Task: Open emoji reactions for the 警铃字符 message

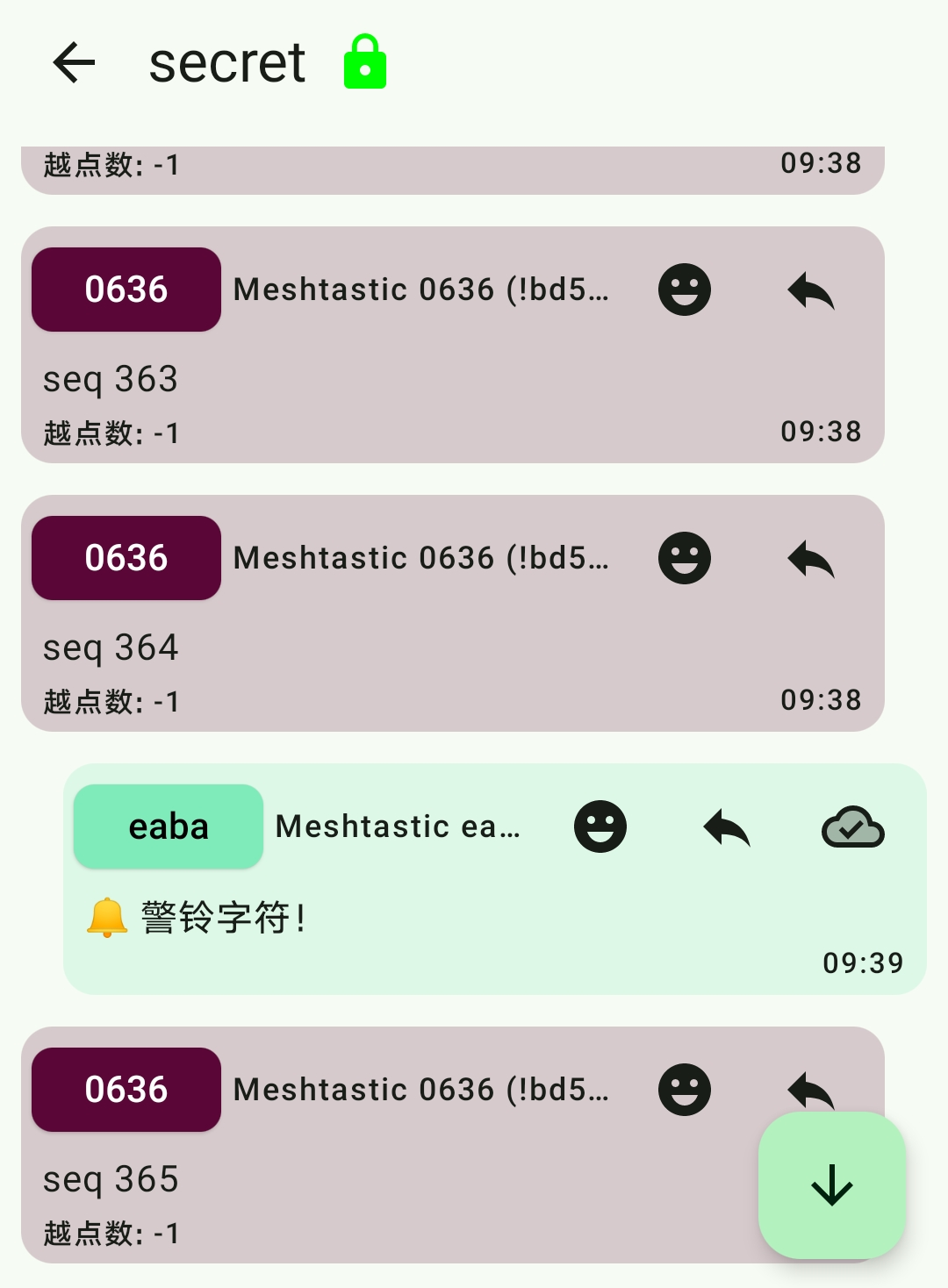Action: click(598, 826)
